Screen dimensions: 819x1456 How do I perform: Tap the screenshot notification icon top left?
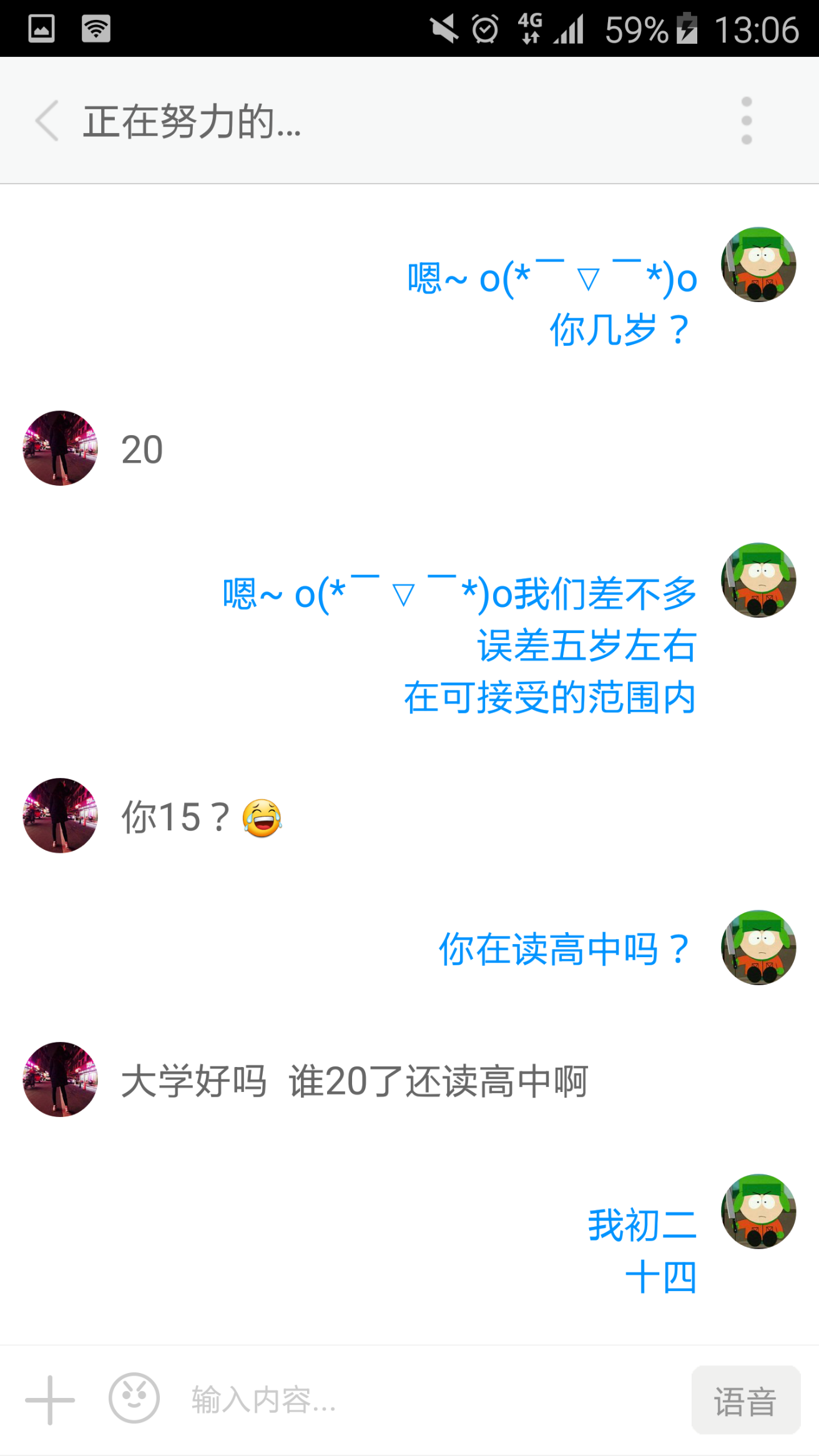tap(40, 27)
